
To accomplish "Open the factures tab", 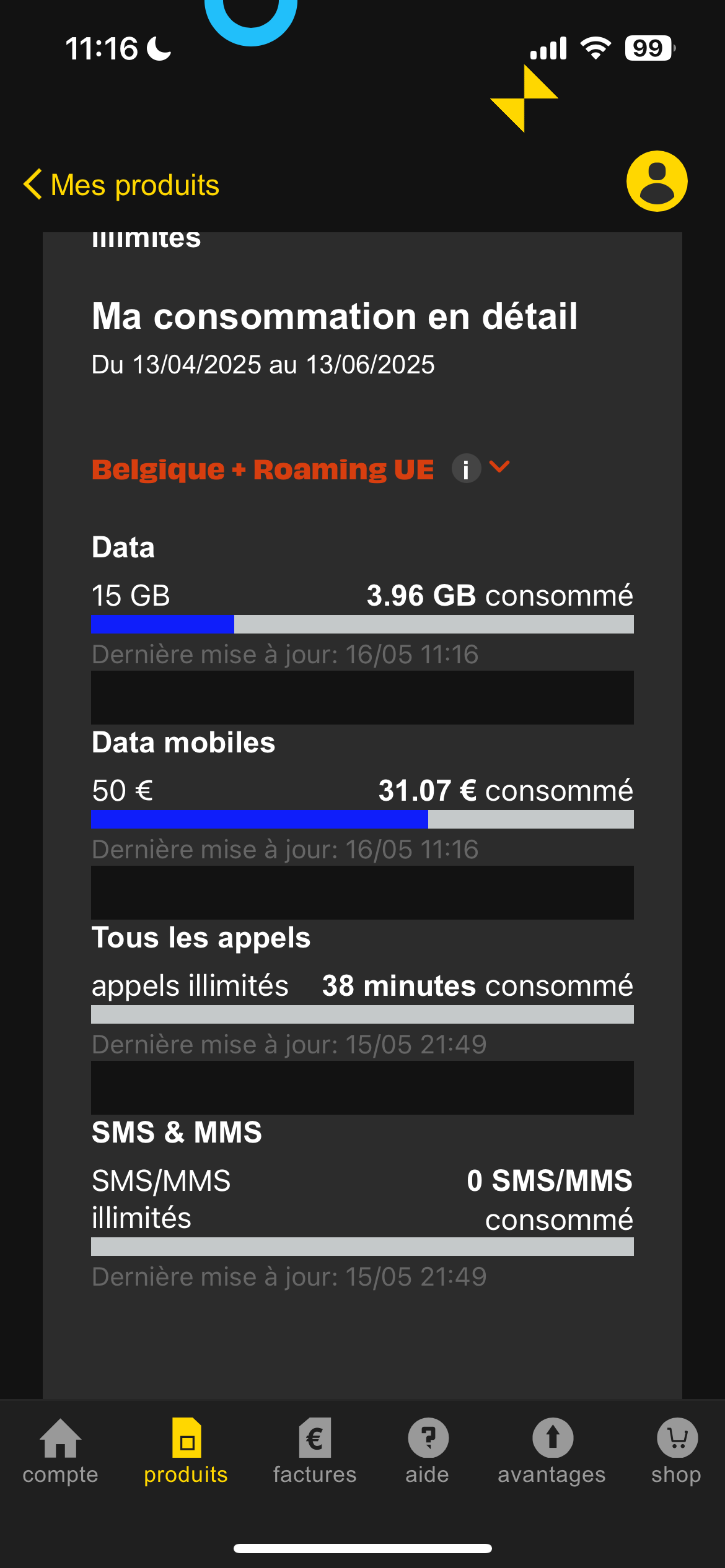I will point(315,1452).
